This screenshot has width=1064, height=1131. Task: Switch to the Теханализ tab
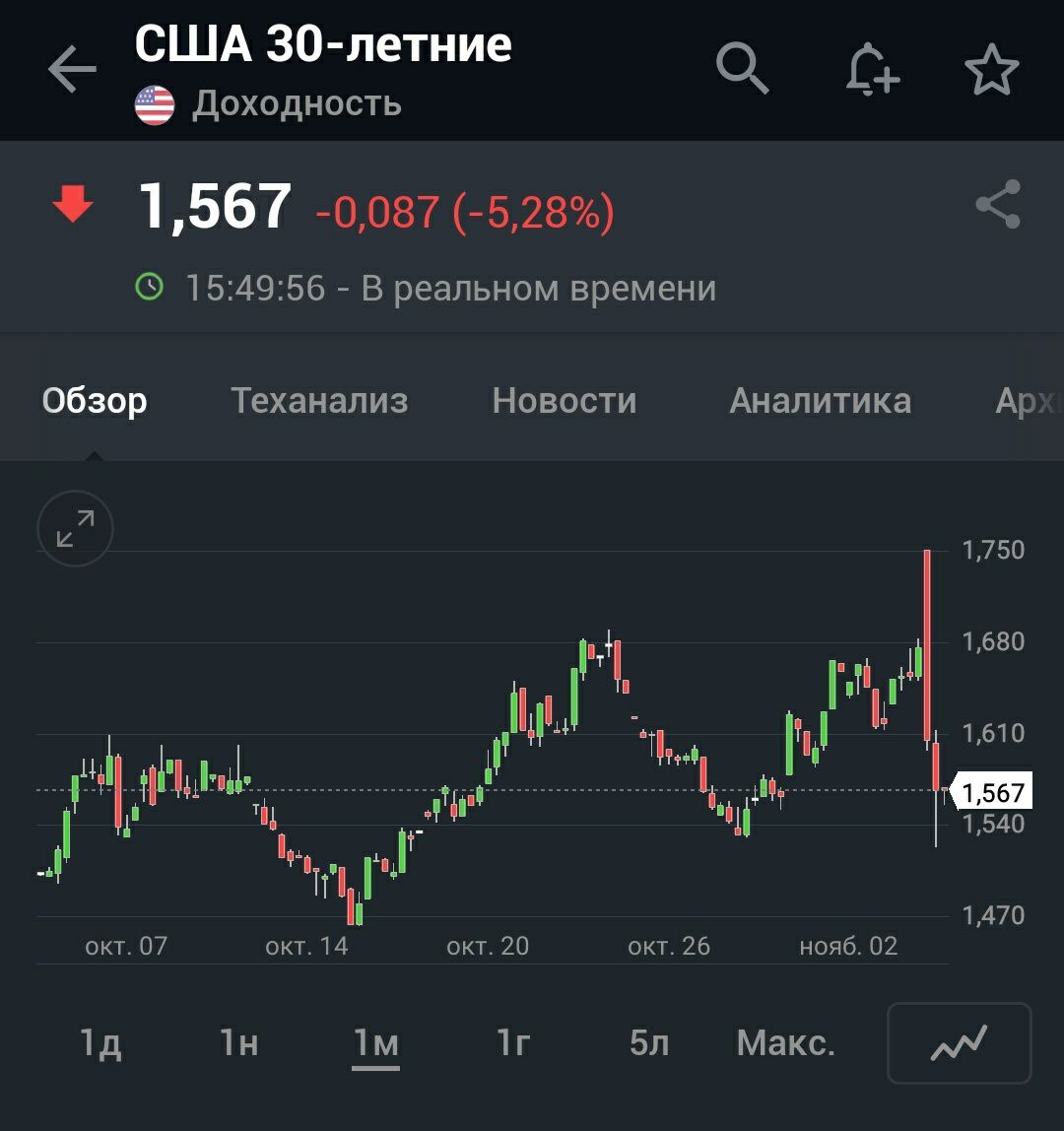[x=319, y=401]
